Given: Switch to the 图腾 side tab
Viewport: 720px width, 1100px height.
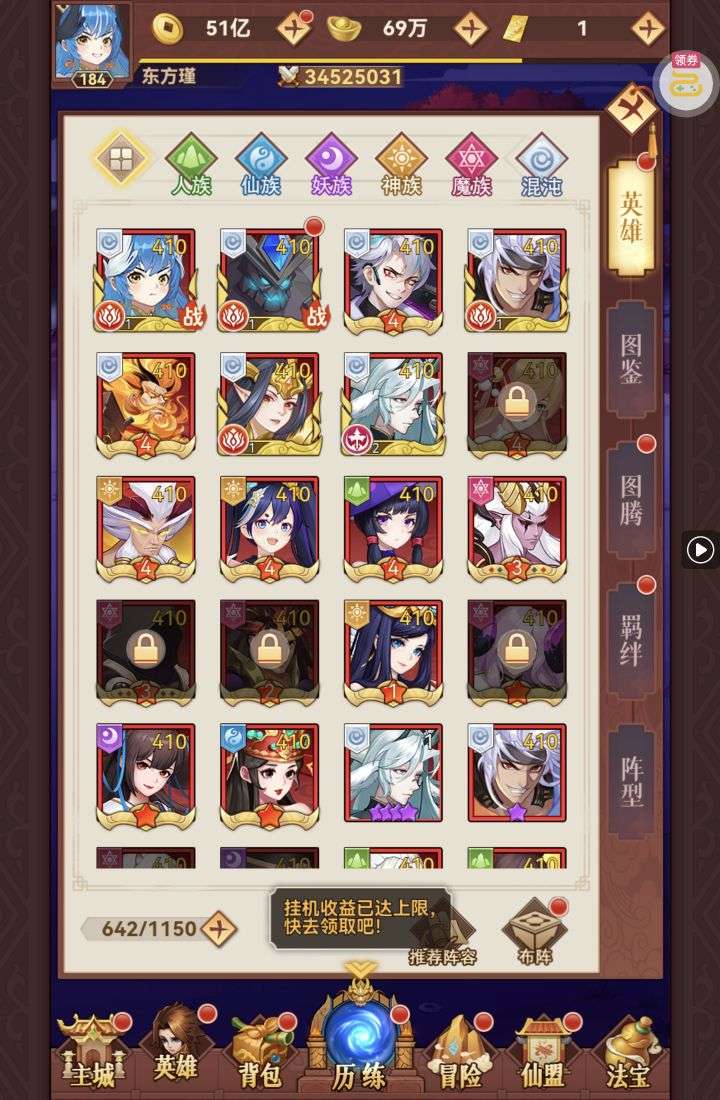Looking at the screenshot, I should click(631, 500).
